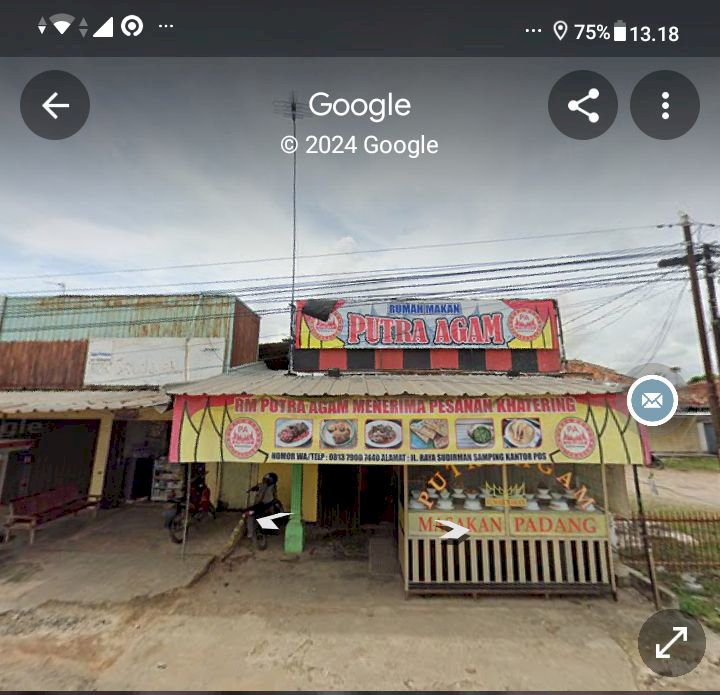Go back using the arrow button
This screenshot has height=695, width=720.
(55, 105)
